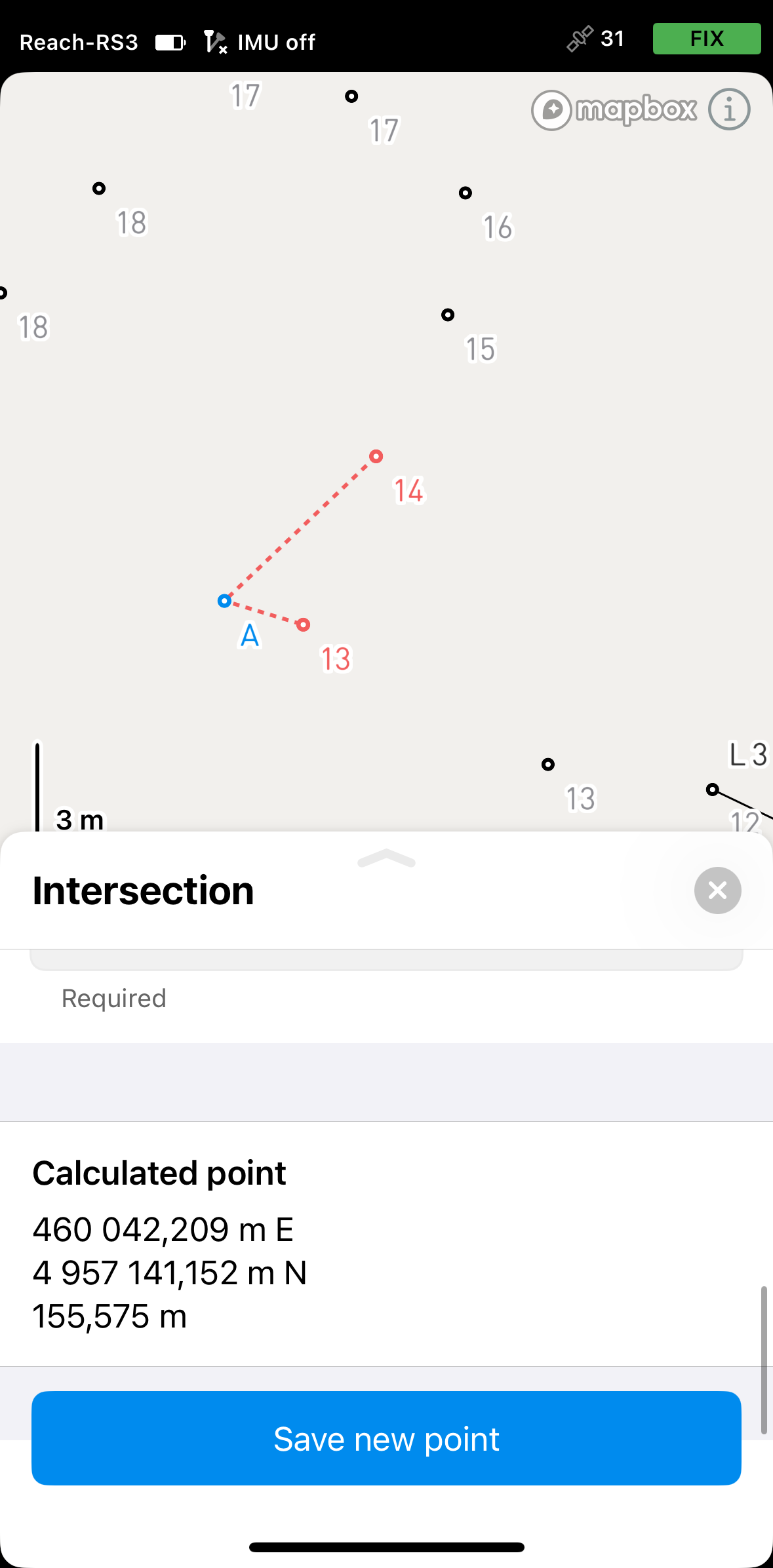Tap the required input field
This screenshot has width=773, height=1568.
[x=386, y=960]
